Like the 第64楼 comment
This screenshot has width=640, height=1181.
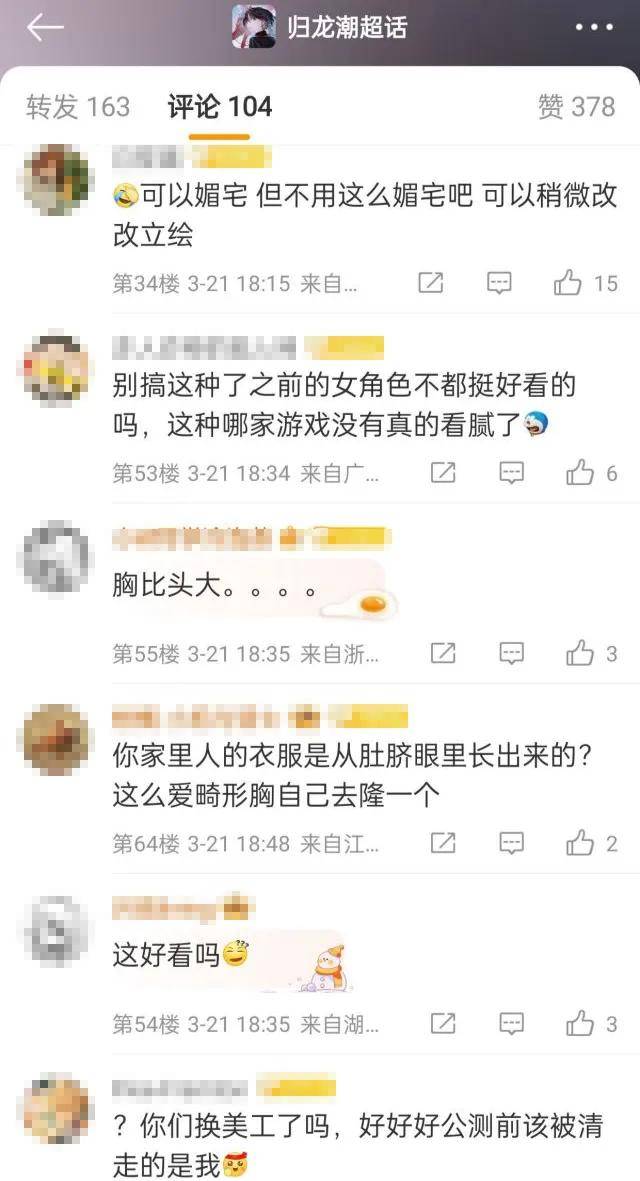click(x=591, y=843)
